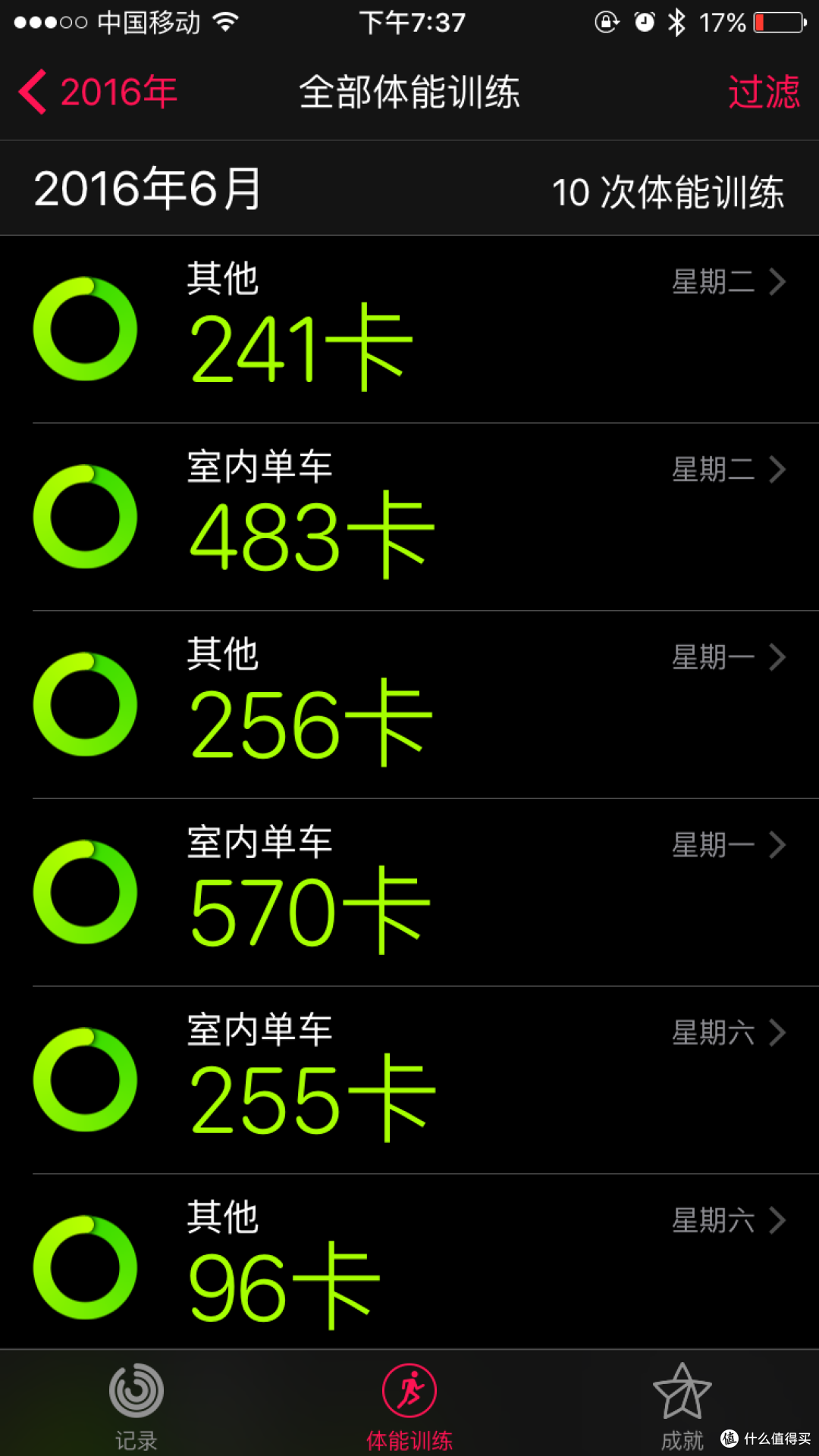View the 256卡 其他 workout details
This screenshot has width=819, height=1456.
[409, 705]
